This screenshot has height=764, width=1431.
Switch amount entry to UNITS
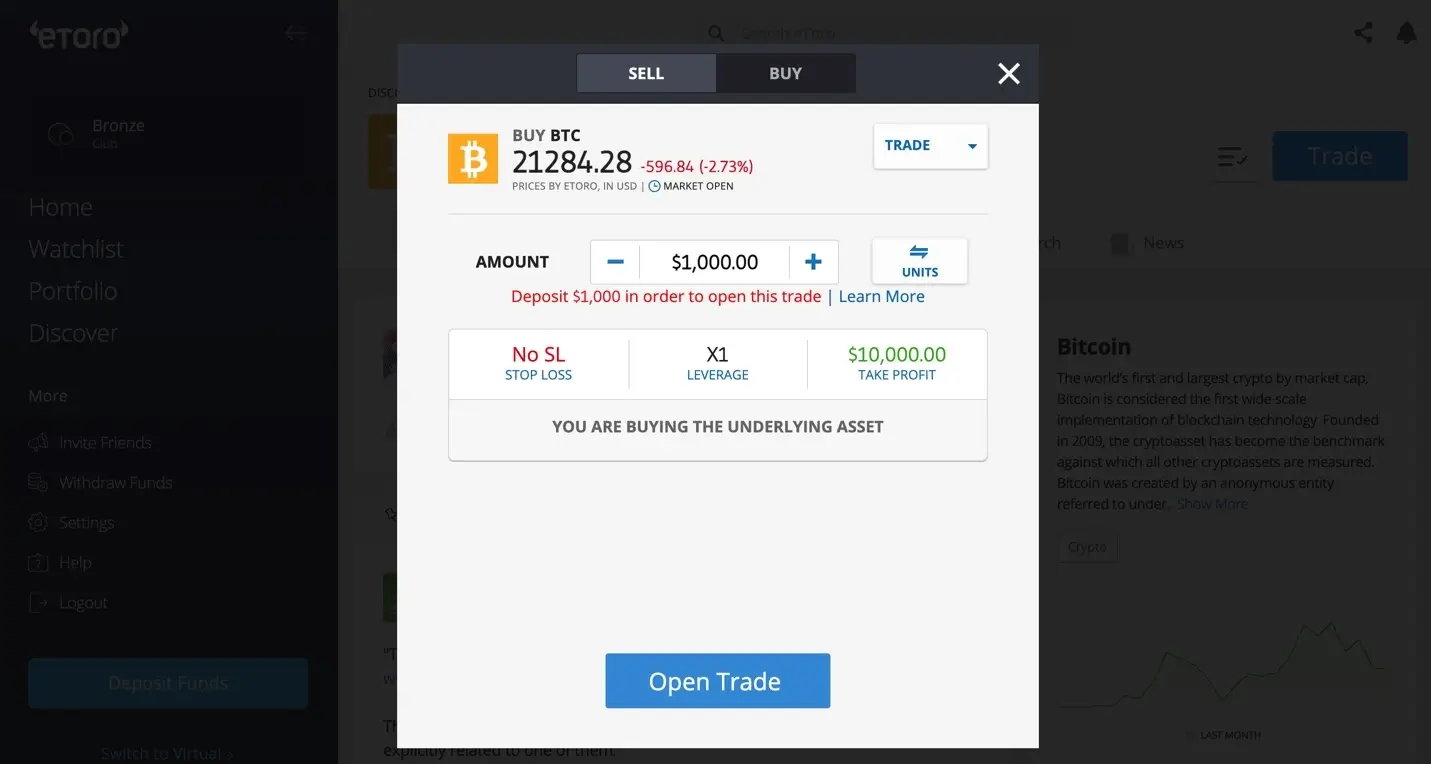tap(919, 261)
